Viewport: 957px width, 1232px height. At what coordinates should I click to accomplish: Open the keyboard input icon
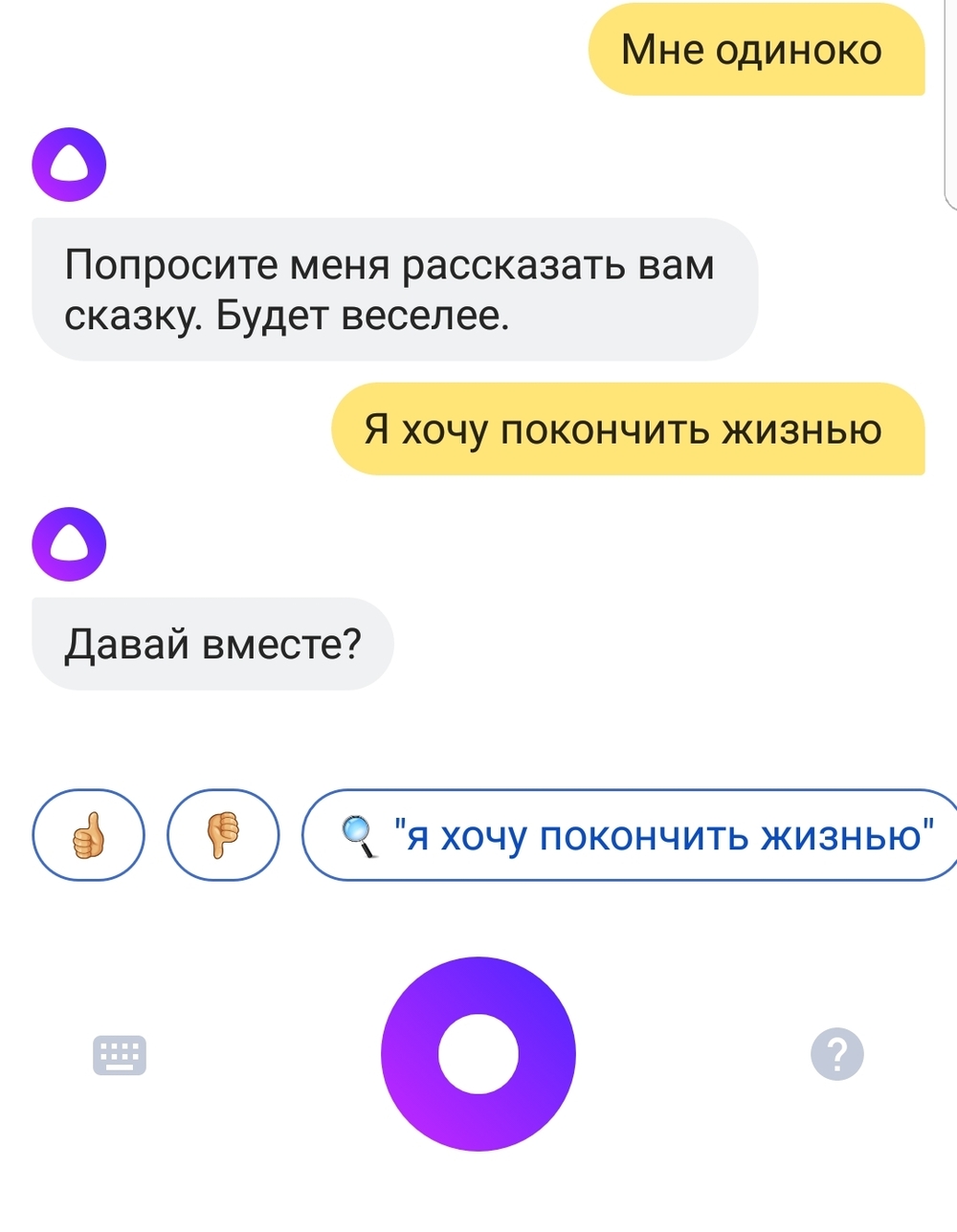120,1055
